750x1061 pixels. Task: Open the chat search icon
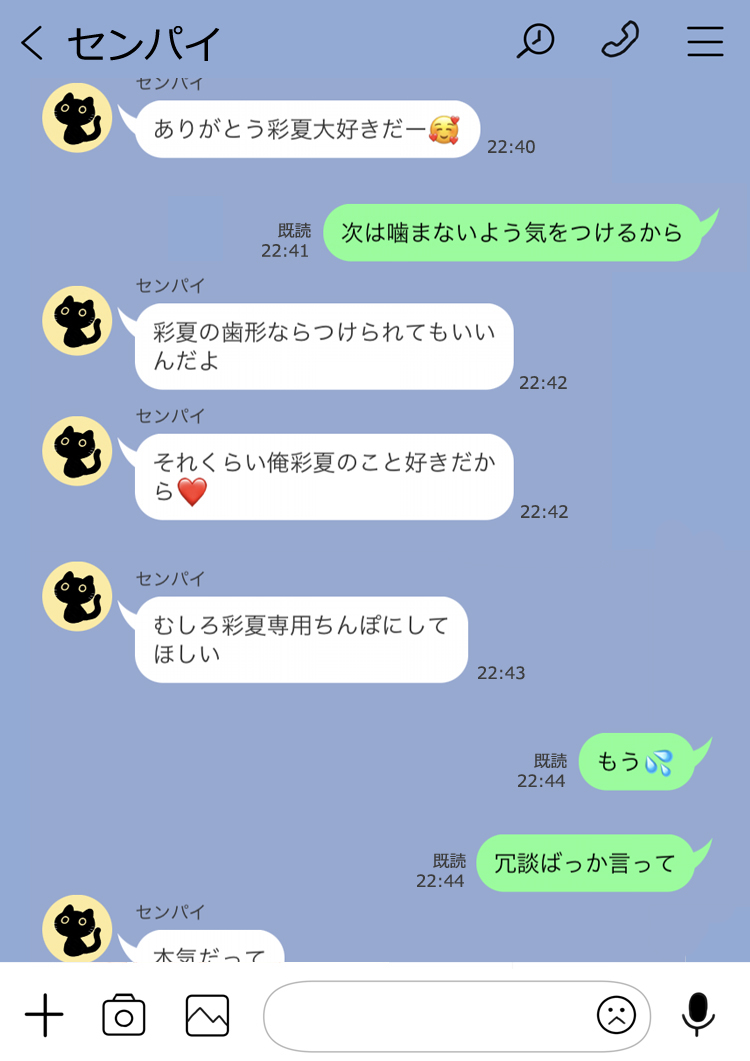coord(535,41)
